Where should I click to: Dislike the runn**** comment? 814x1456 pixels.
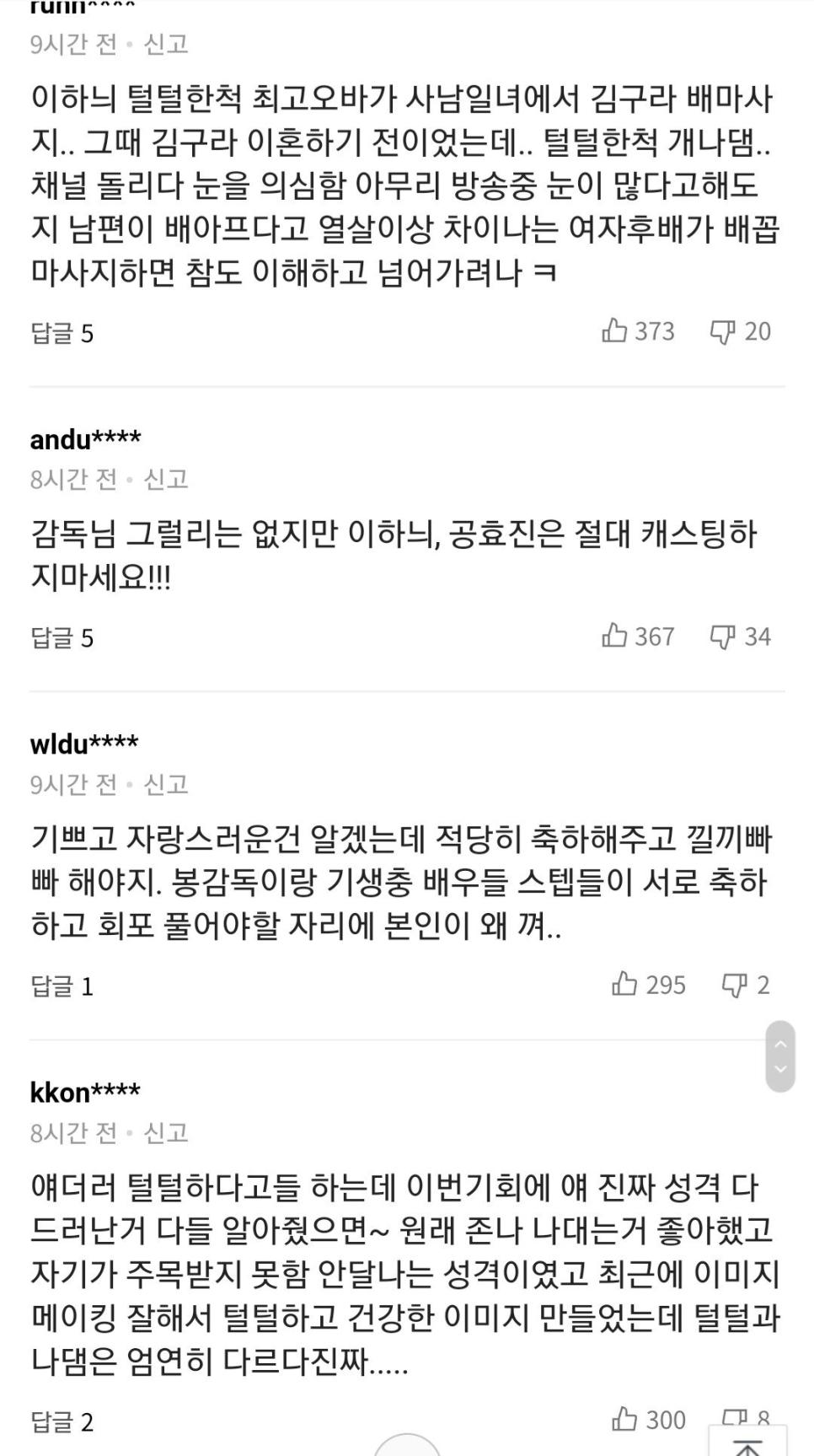point(740,331)
